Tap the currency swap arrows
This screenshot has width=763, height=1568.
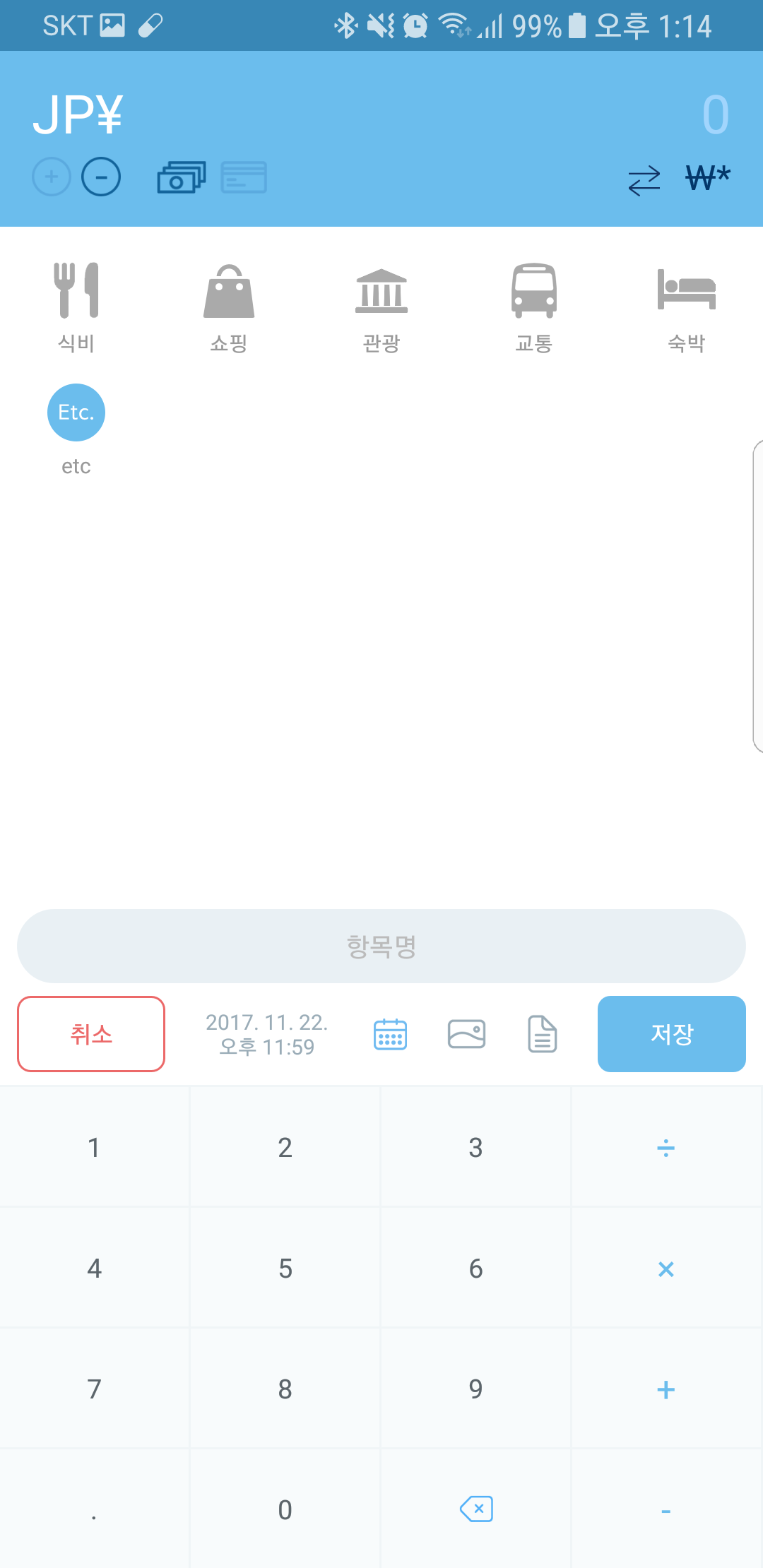(x=644, y=181)
